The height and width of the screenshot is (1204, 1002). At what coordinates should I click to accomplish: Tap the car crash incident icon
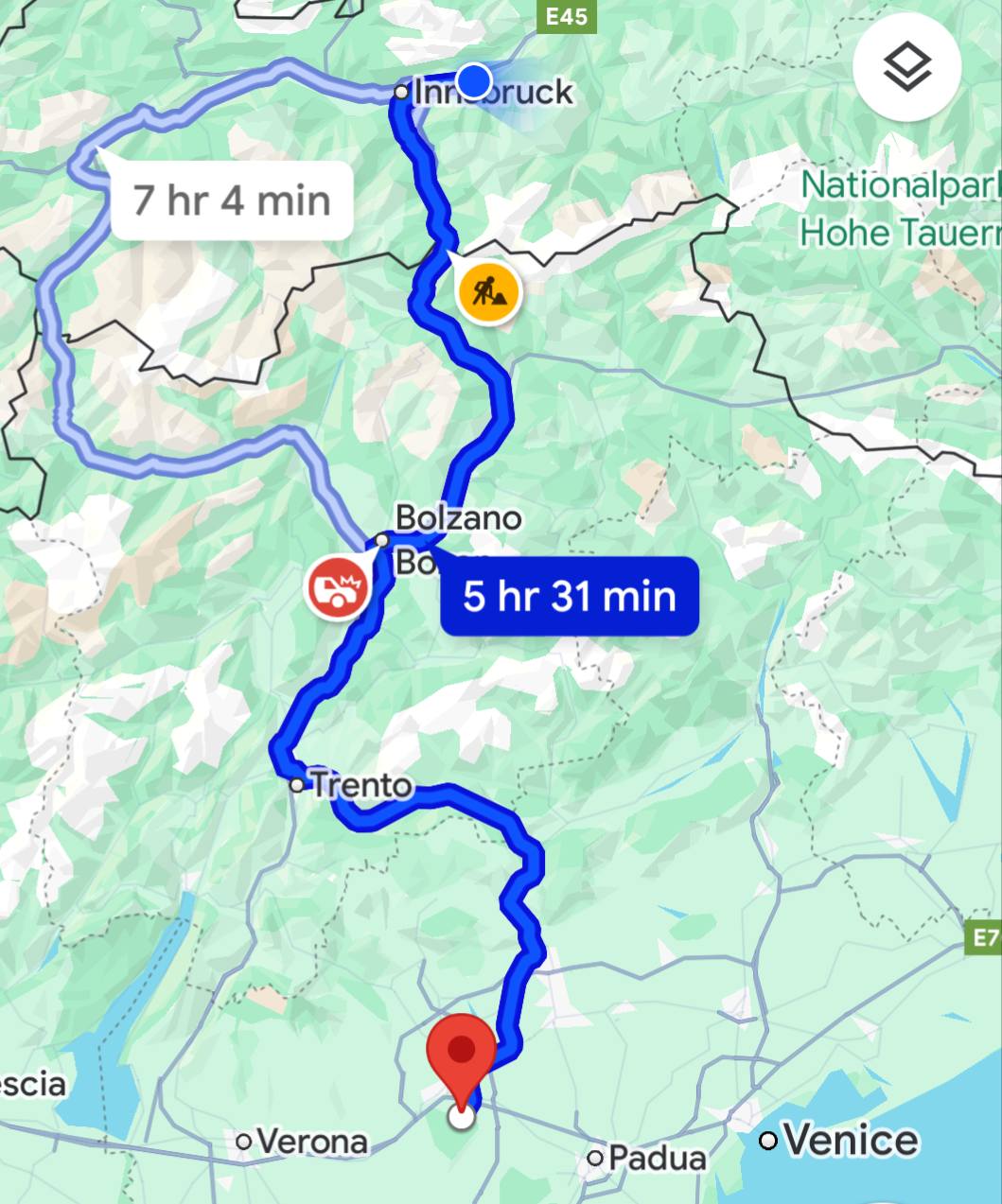pyautogui.click(x=336, y=587)
